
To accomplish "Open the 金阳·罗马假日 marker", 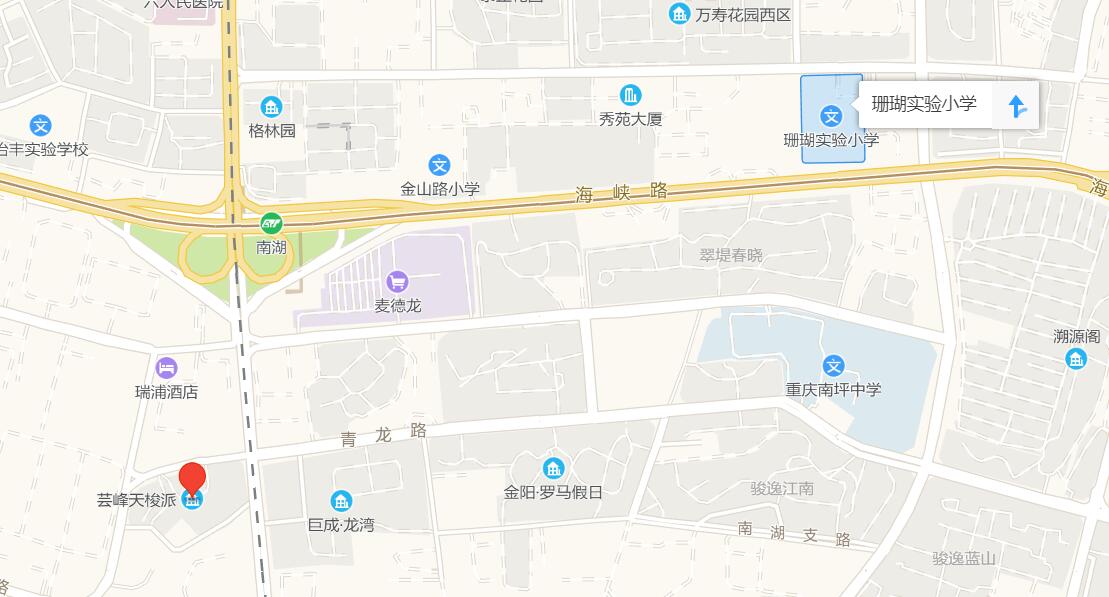I will [553, 468].
